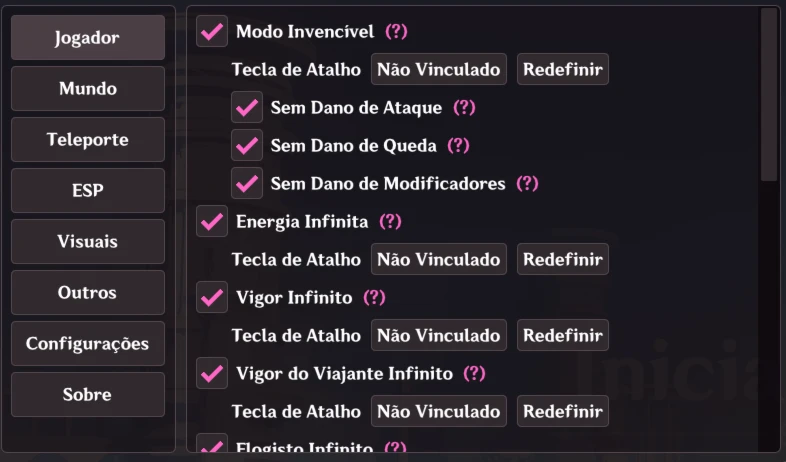Uncheck Sem Dano de Modificadores
The width and height of the screenshot is (786, 462).
click(x=246, y=184)
